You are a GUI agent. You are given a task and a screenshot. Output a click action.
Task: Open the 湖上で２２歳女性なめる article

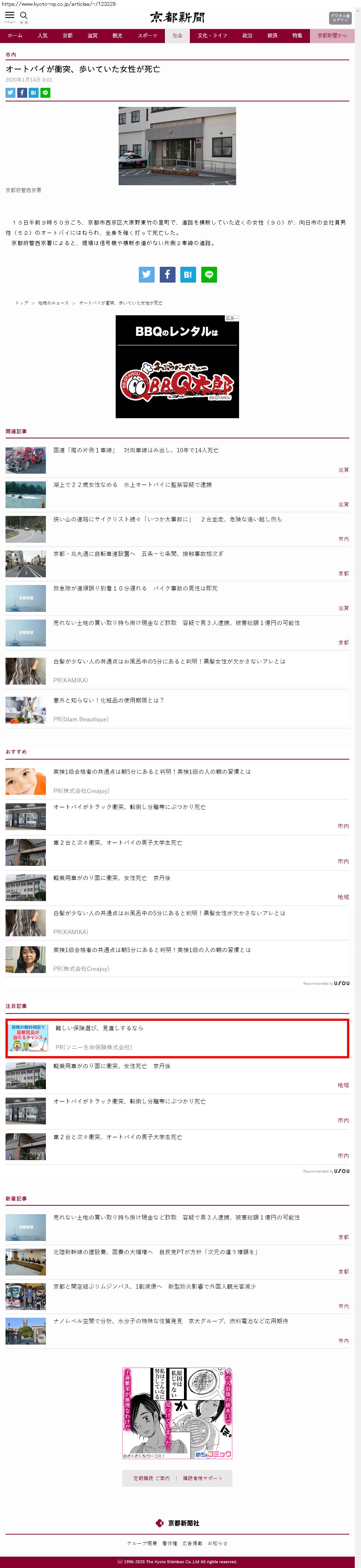[x=132, y=485]
